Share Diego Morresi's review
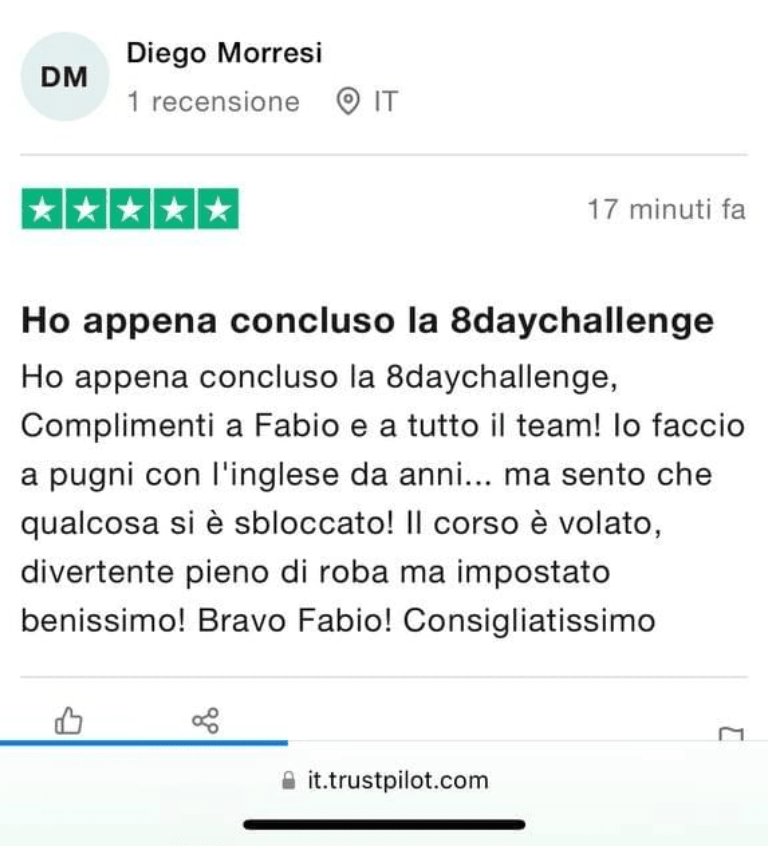The width and height of the screenshot is (768, 846). point(205,720)
